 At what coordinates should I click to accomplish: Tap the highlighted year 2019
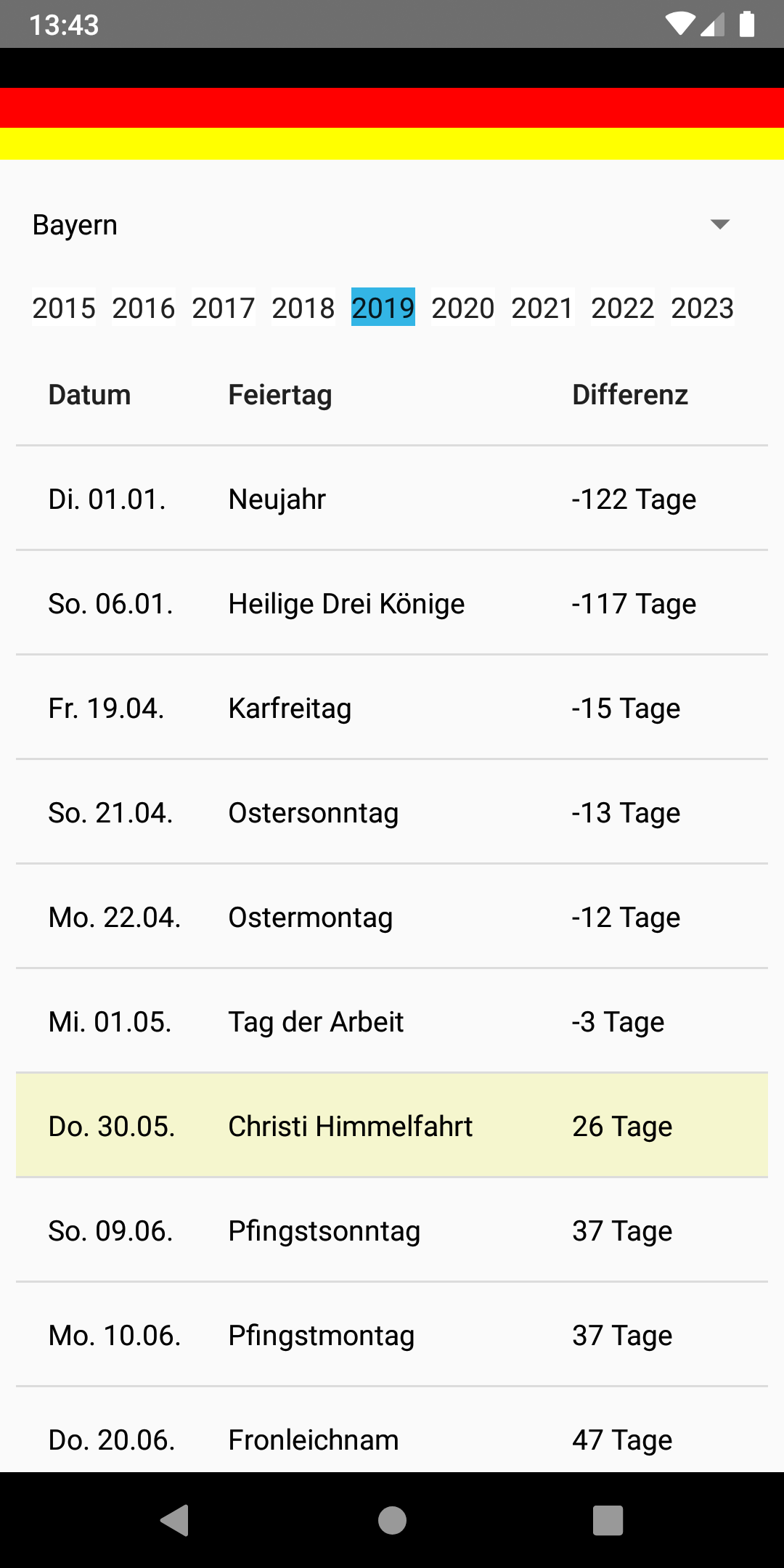click(383, 307)
